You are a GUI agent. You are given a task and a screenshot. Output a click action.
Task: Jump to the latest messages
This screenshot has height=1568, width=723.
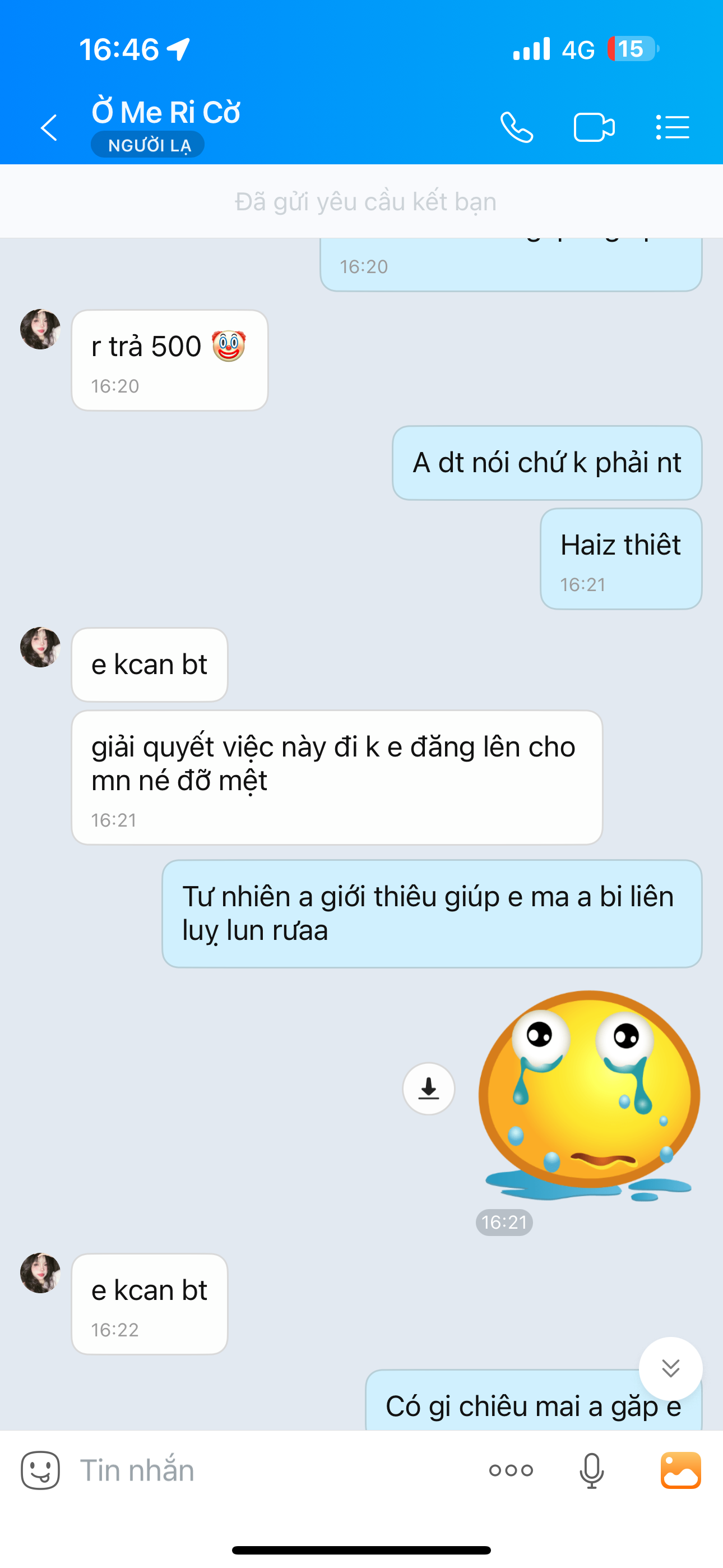pyautogui.click(x=671, y=1368)
